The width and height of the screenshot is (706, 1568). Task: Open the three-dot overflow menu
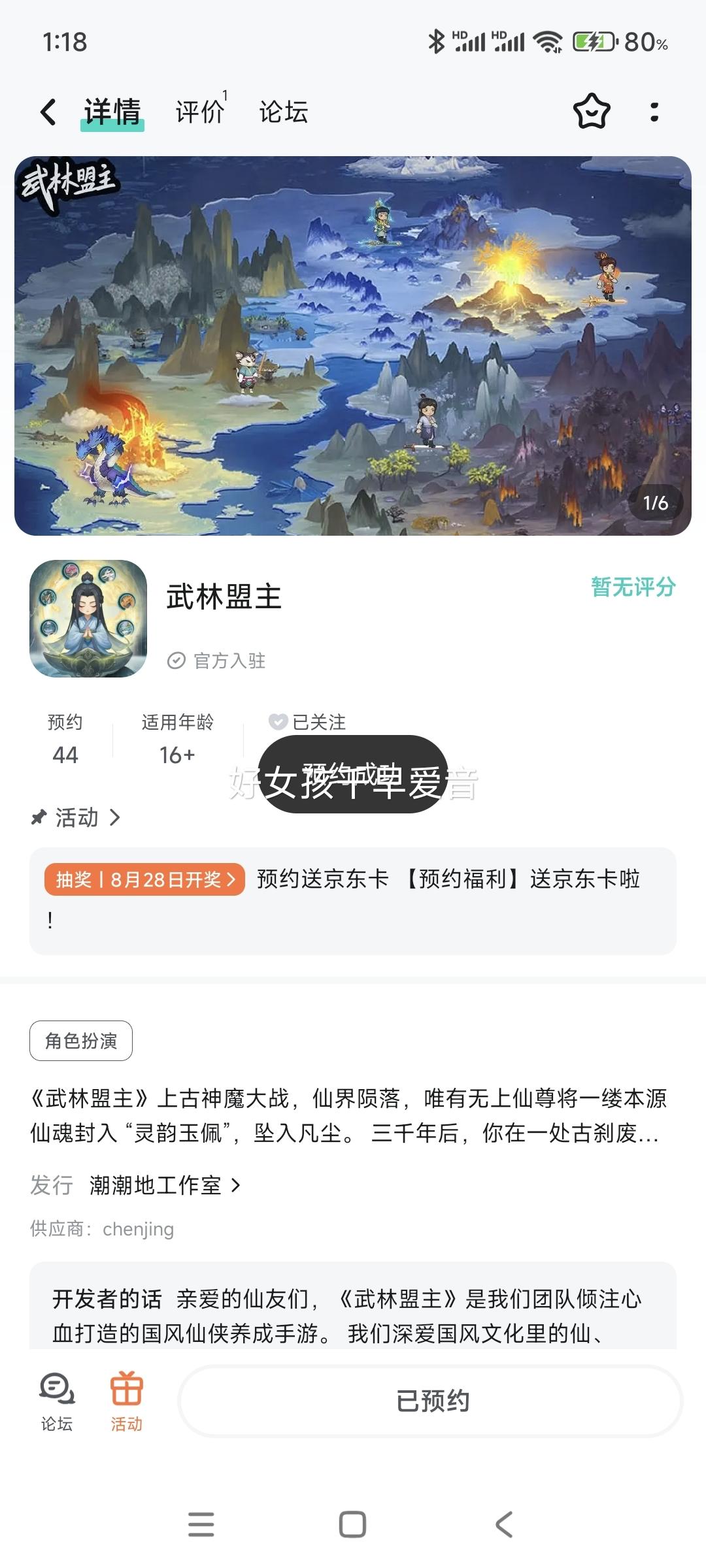pyautogui.click(x=654, y=112)
